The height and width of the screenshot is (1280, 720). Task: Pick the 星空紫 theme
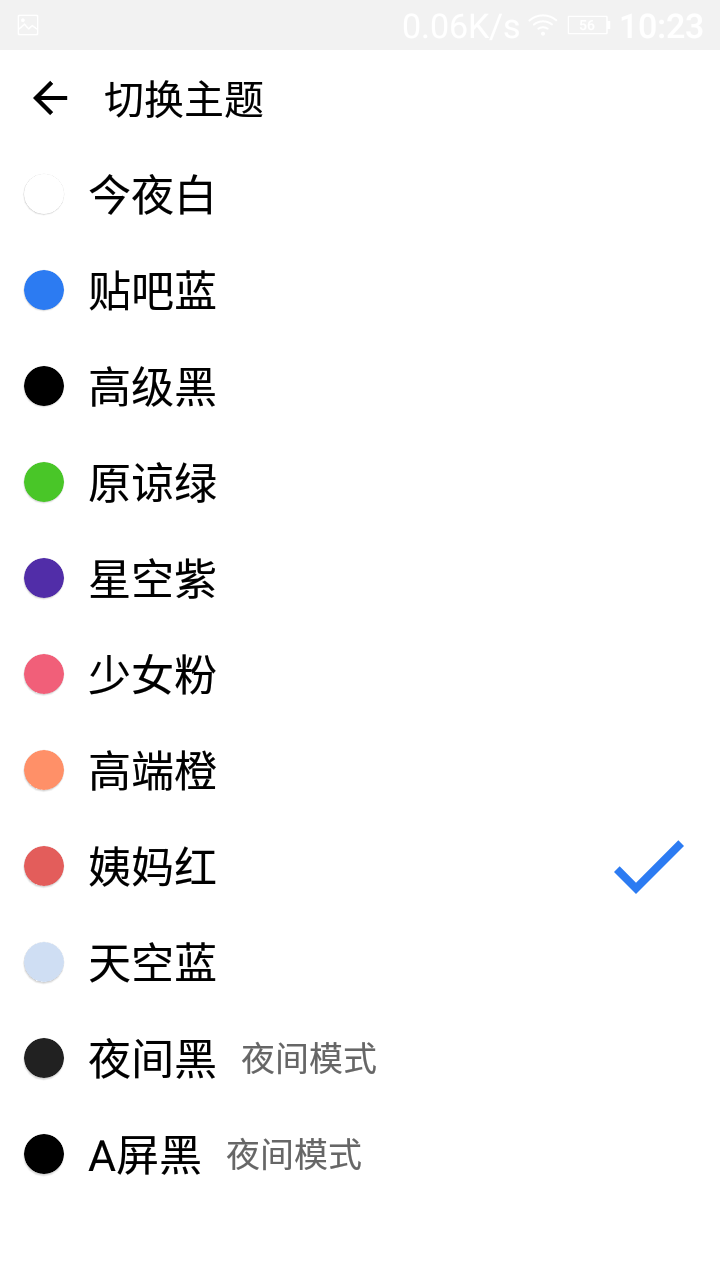(152, 579)
